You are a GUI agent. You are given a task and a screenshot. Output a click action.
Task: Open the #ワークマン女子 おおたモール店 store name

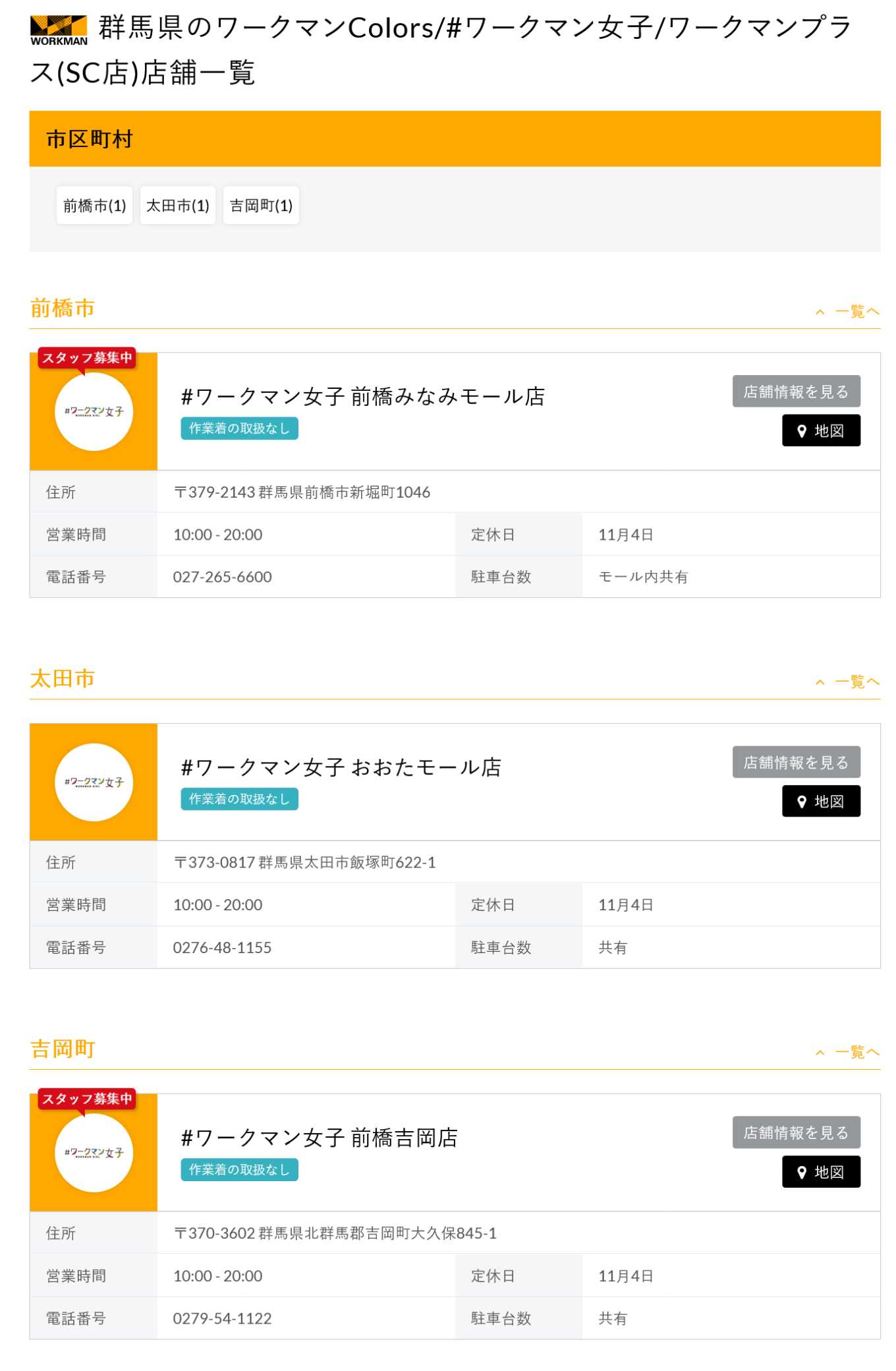pos(341,767)
